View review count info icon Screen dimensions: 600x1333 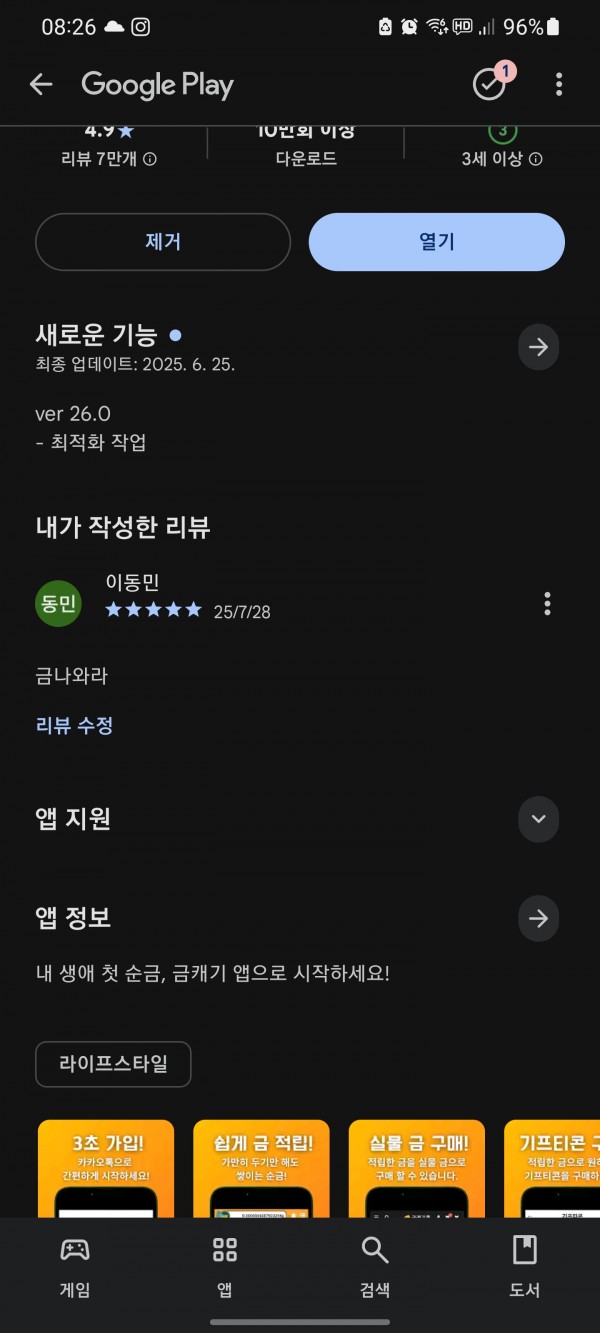150,159
